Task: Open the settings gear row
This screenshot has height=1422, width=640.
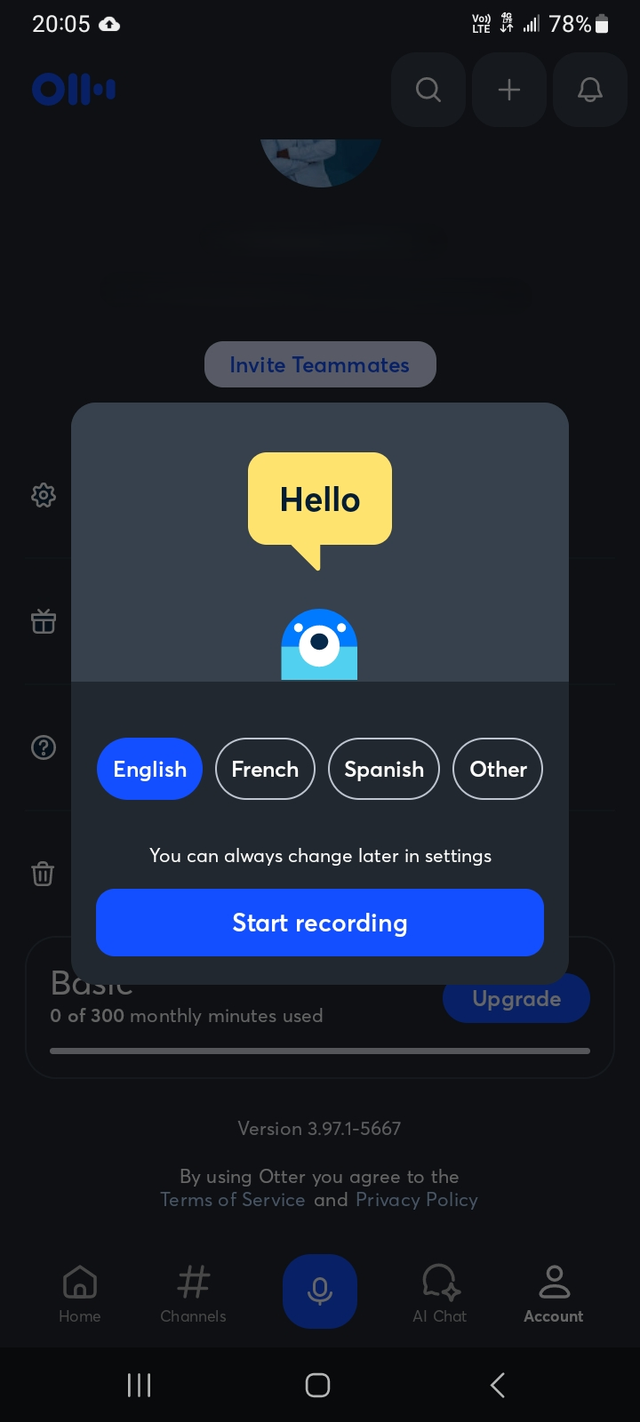Action: point(43,495)
